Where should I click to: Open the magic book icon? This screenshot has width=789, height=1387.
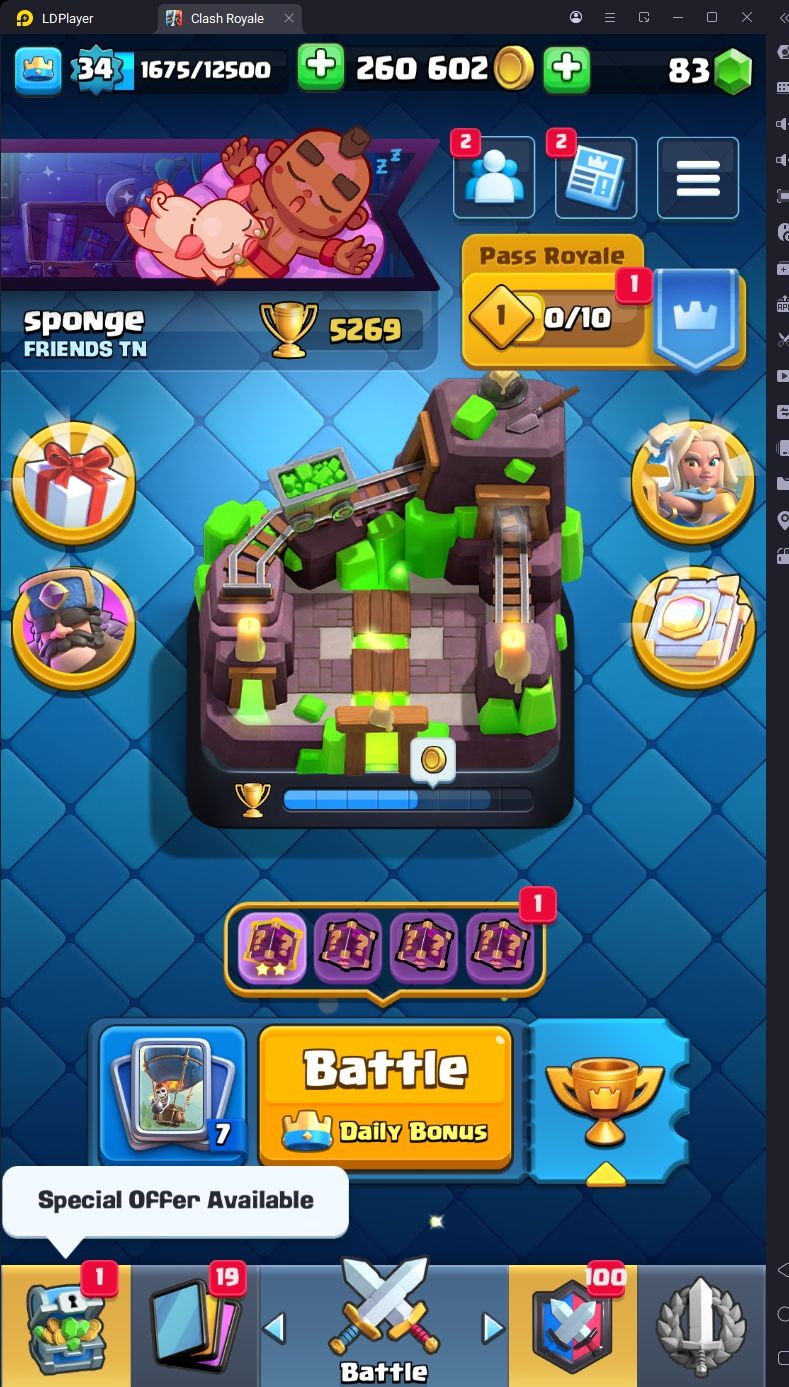point(692,628)
